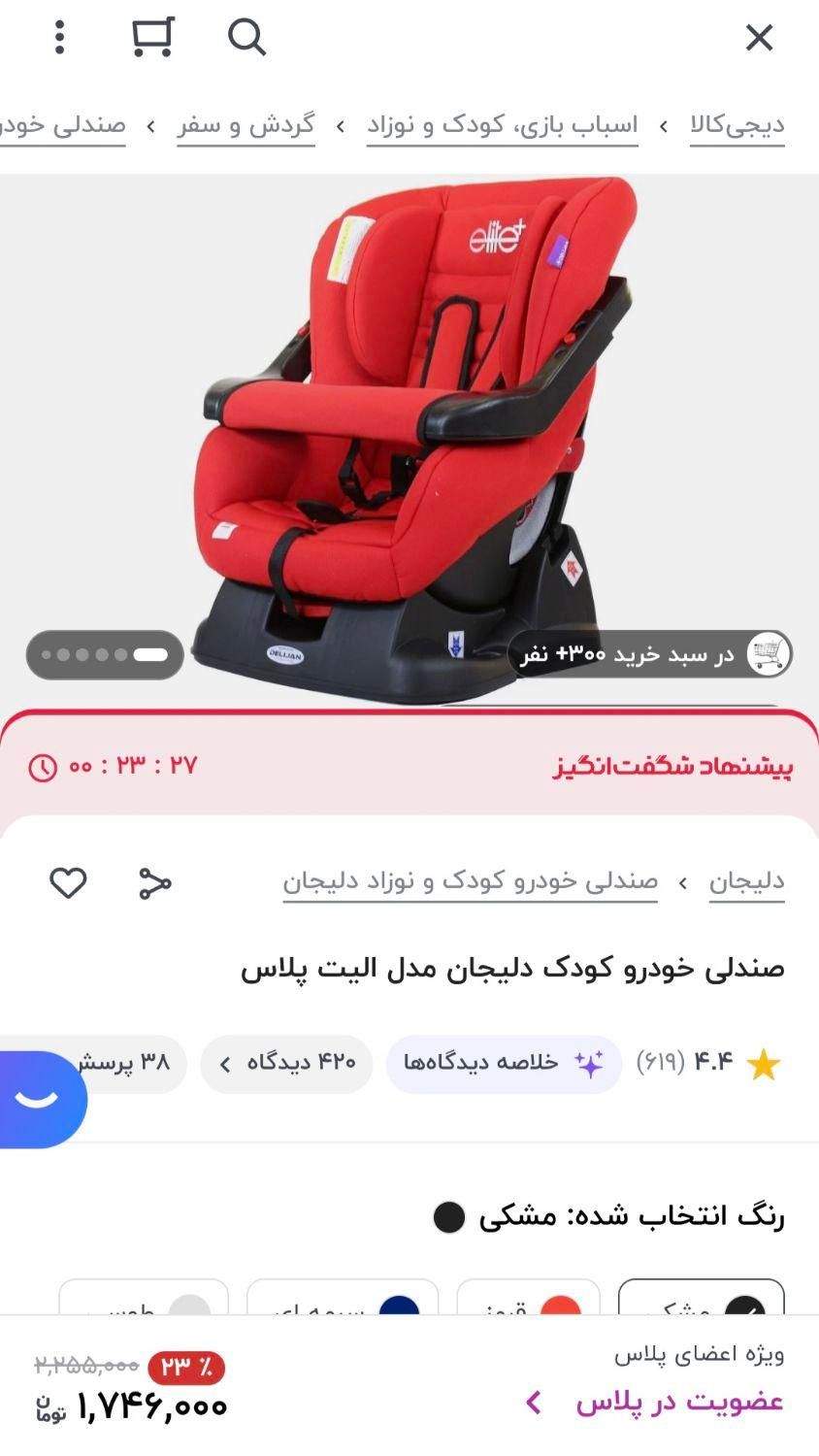This screenshot has width=819, height=1456.
Task: Open the ۳۸ پرسش questions chip
Action: tap(136, 1064)
